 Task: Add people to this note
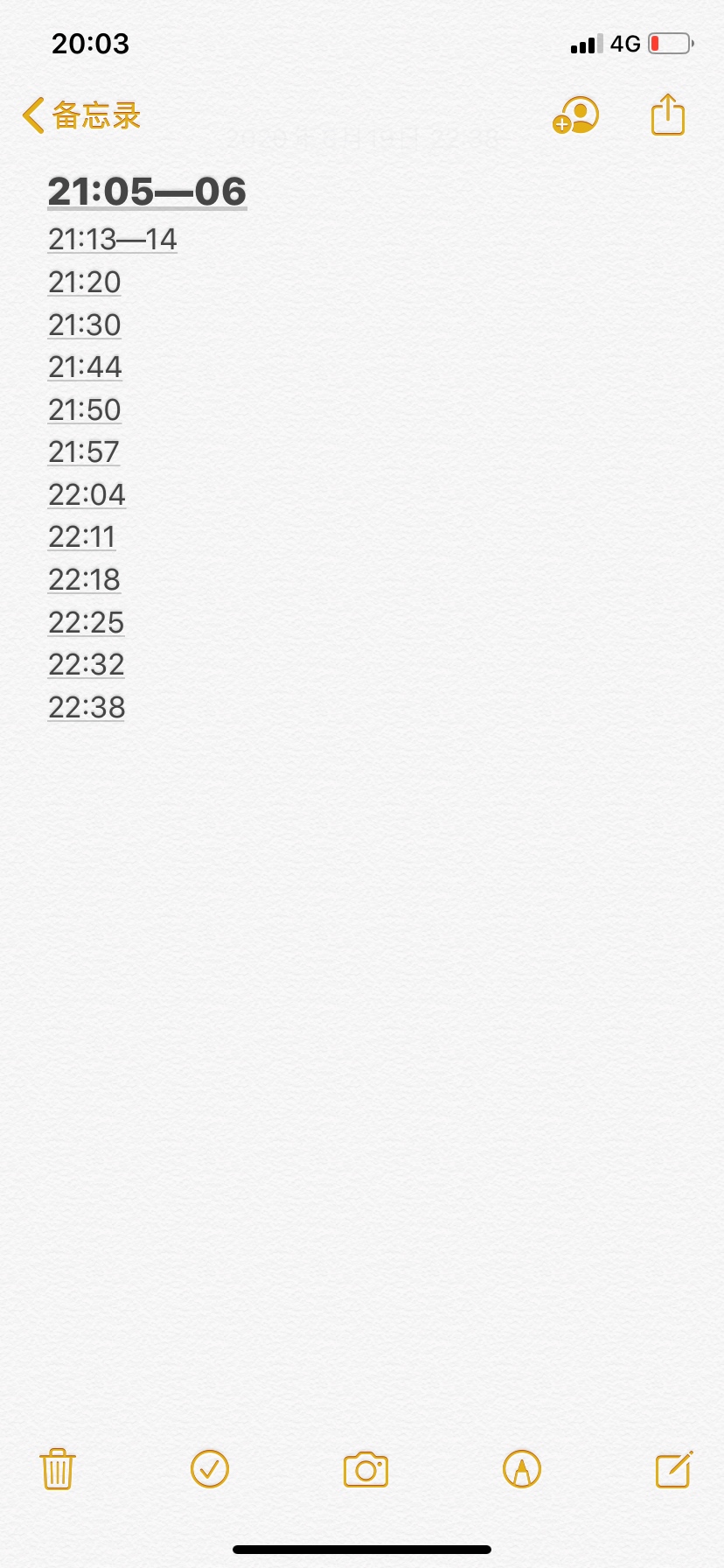point(575,115)
